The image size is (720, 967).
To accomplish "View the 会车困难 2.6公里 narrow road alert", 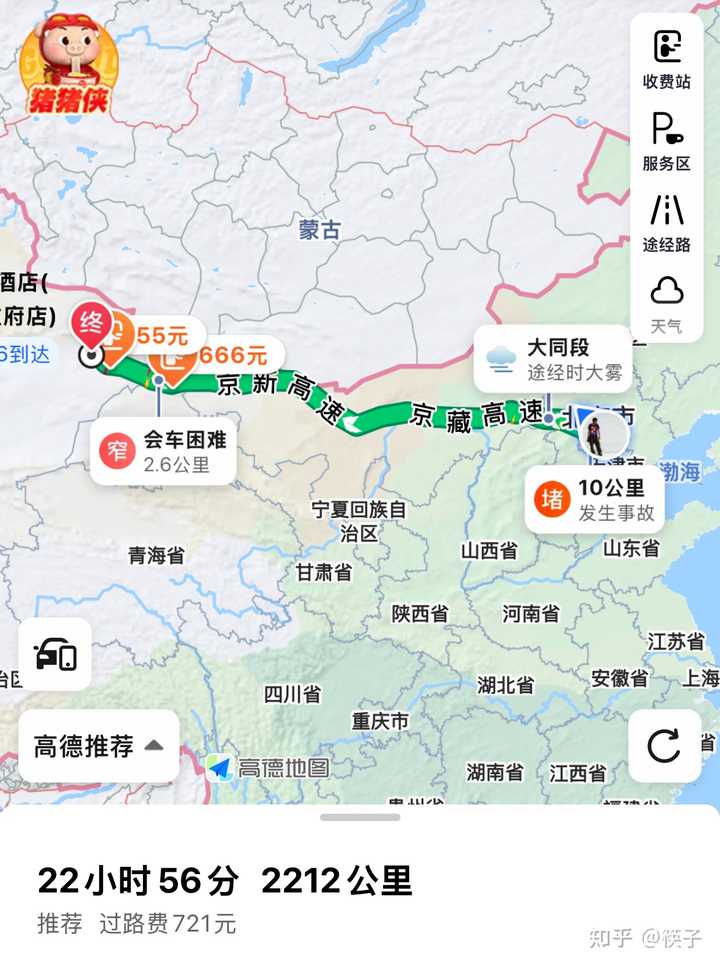I will (163, 450).
